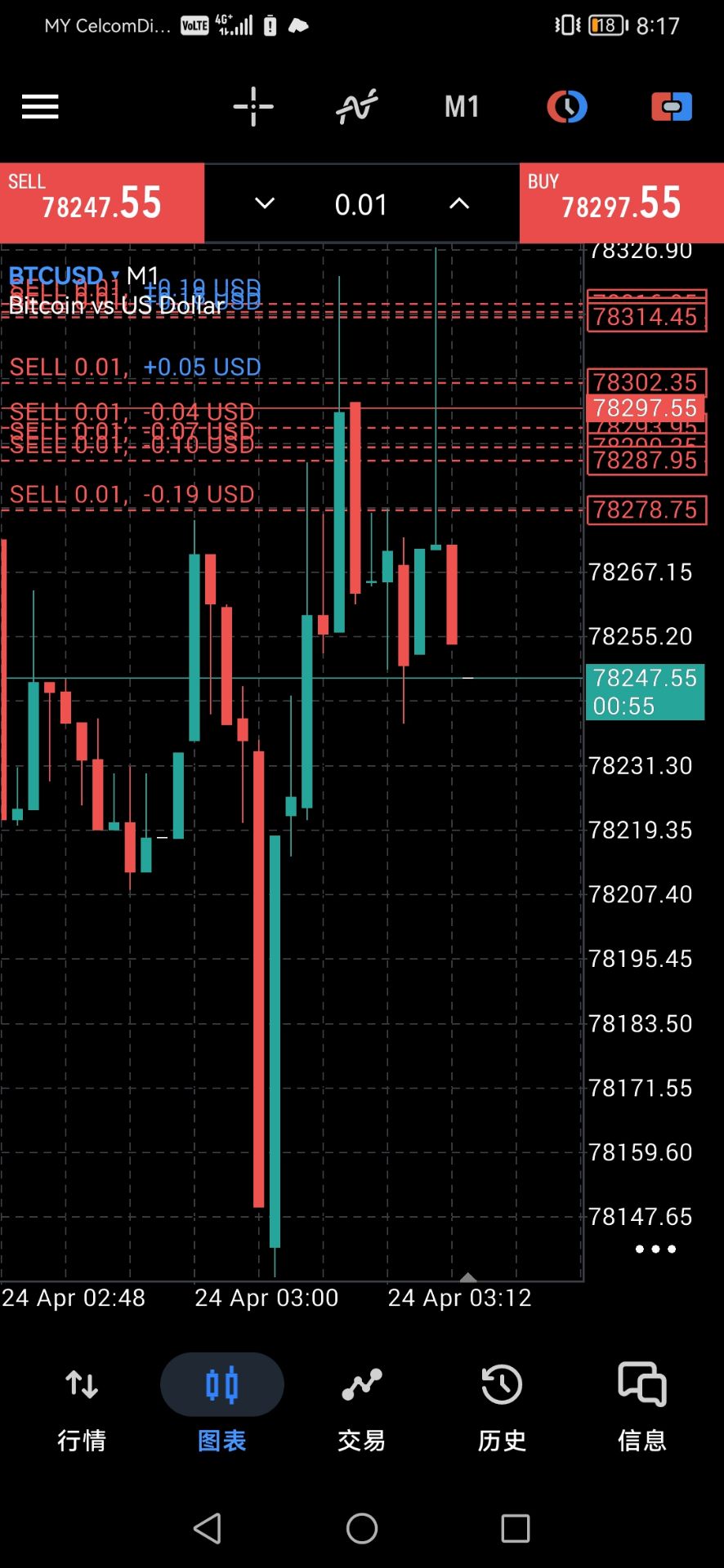The width and height of the screenshot is (724, 1568).
Task: Tap the system back button
Action: [208, 1528]
